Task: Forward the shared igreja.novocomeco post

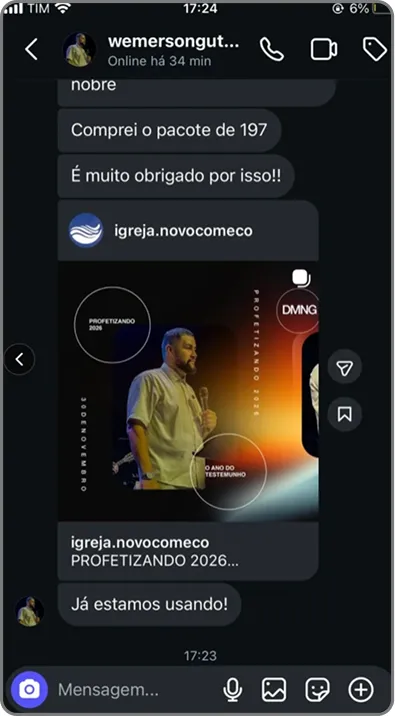Action: click(x=345, y=367)
